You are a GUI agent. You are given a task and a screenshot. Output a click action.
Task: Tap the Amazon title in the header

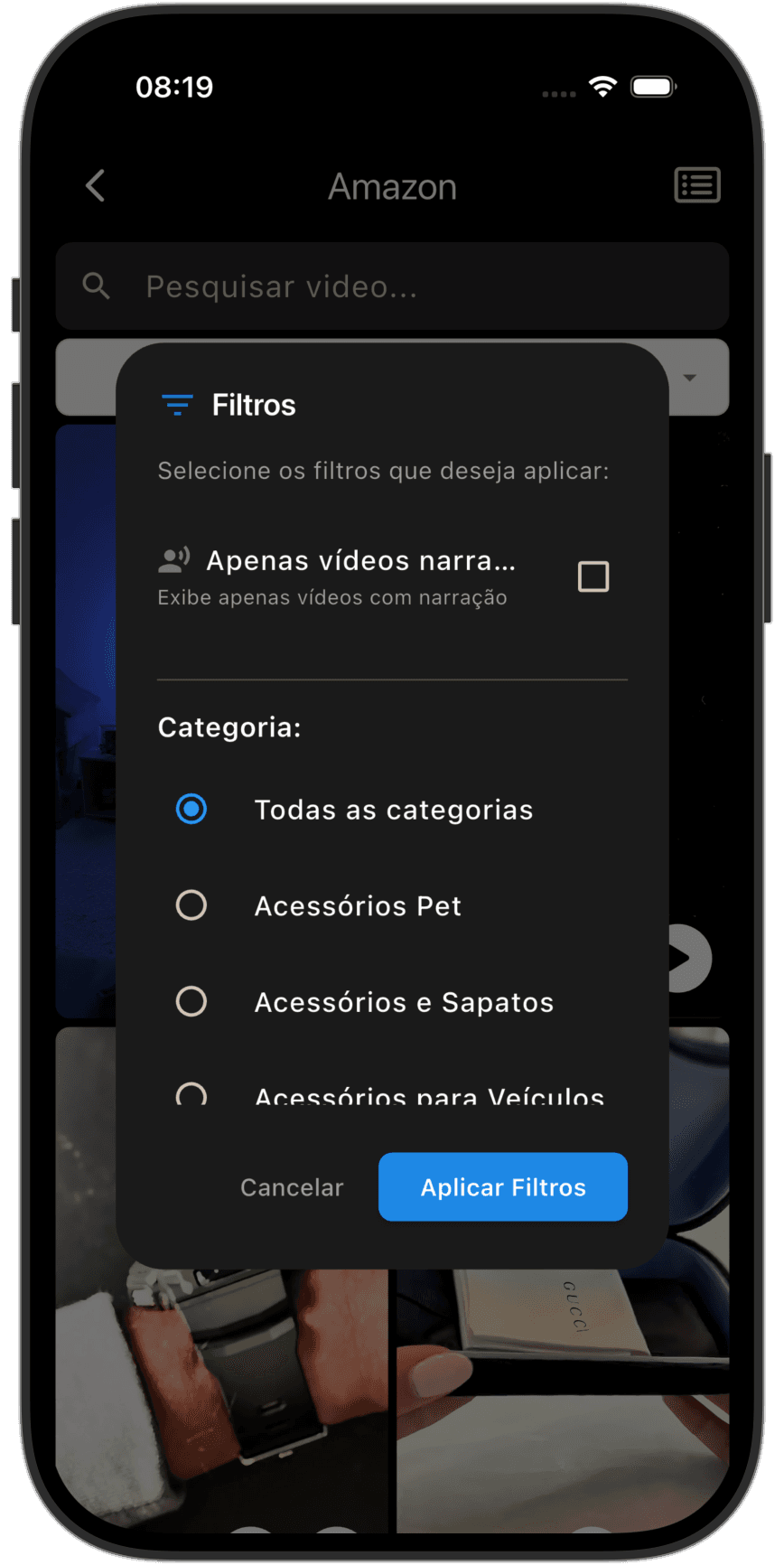392,185
